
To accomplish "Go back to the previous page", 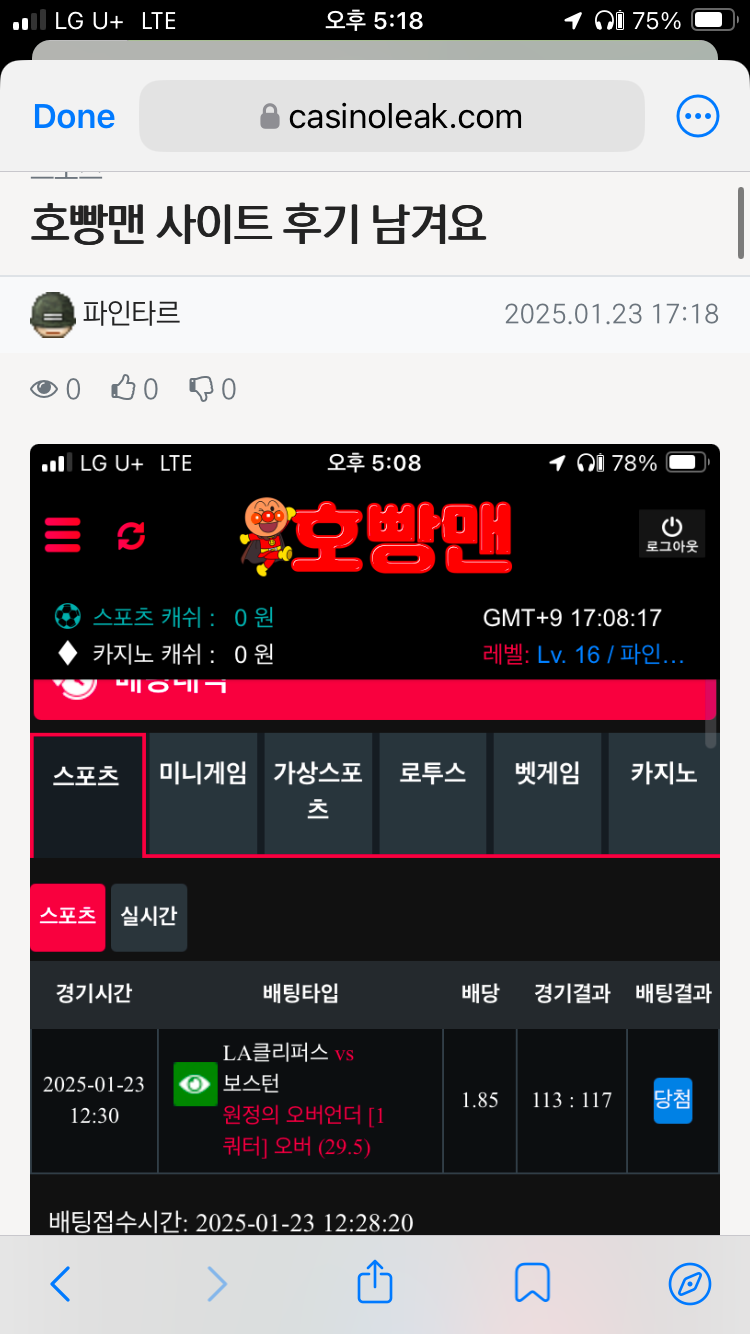I will pyautogui.click(x=60, y=1283).
